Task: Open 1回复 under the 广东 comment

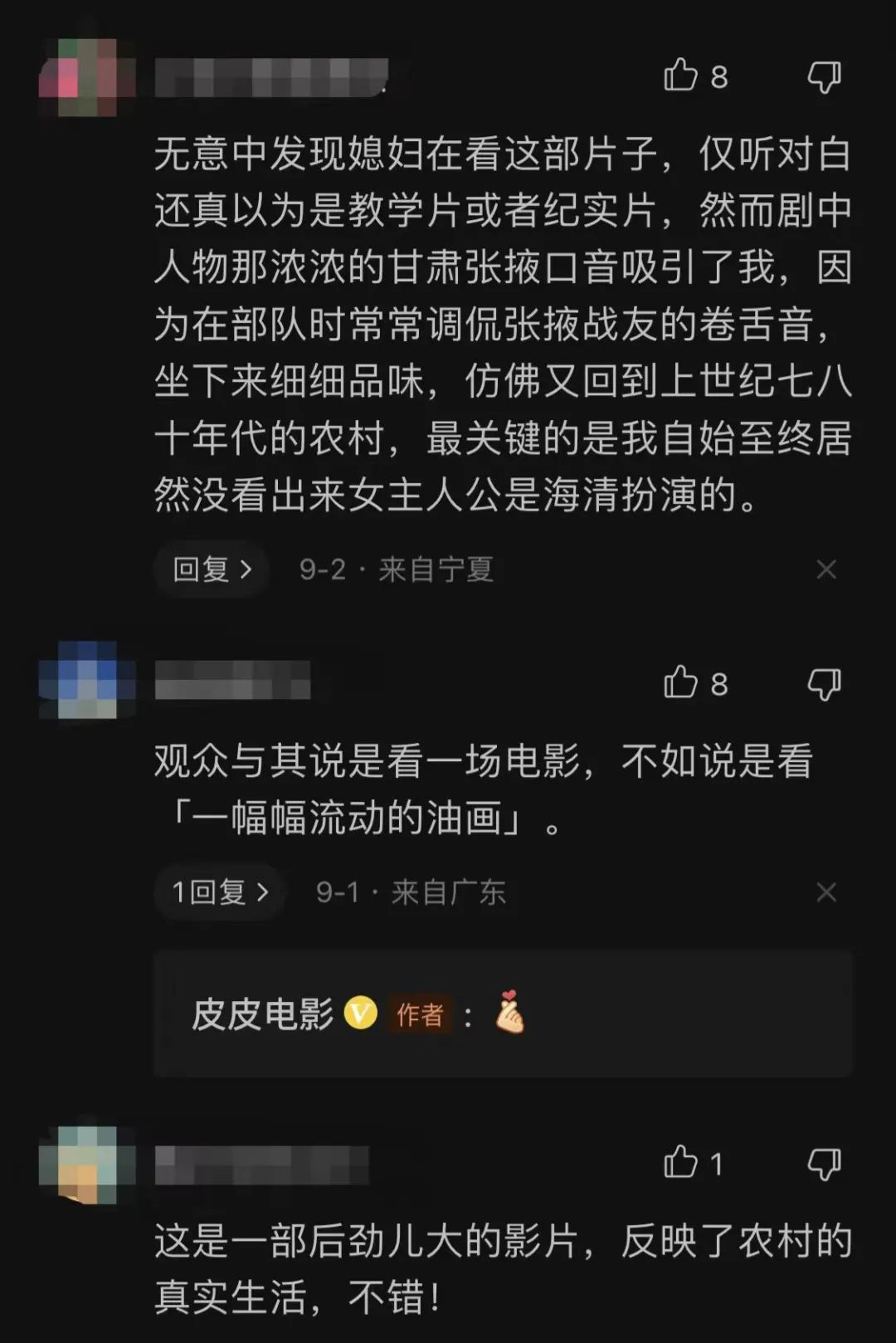Action: 220,892
